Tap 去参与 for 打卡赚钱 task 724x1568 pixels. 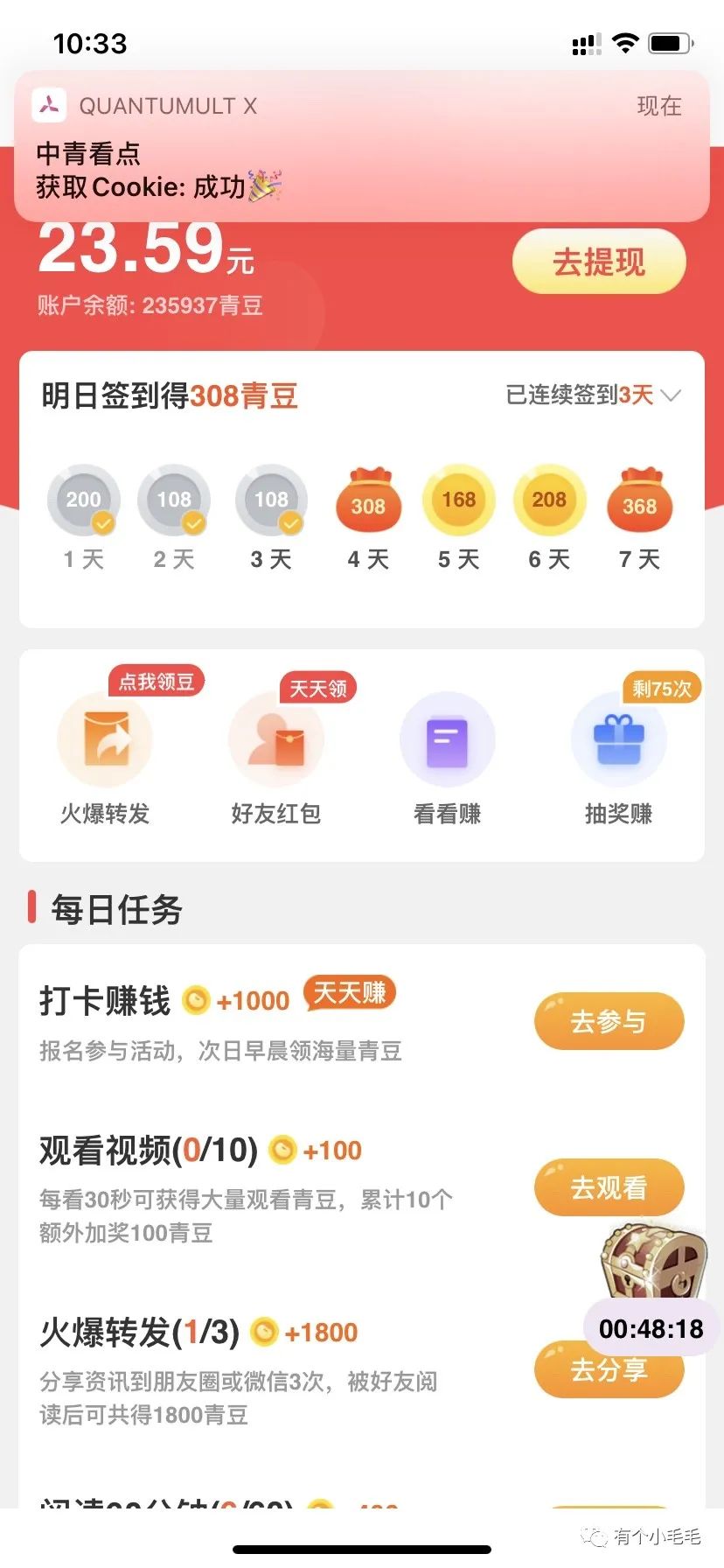(x=609, y=1021)
